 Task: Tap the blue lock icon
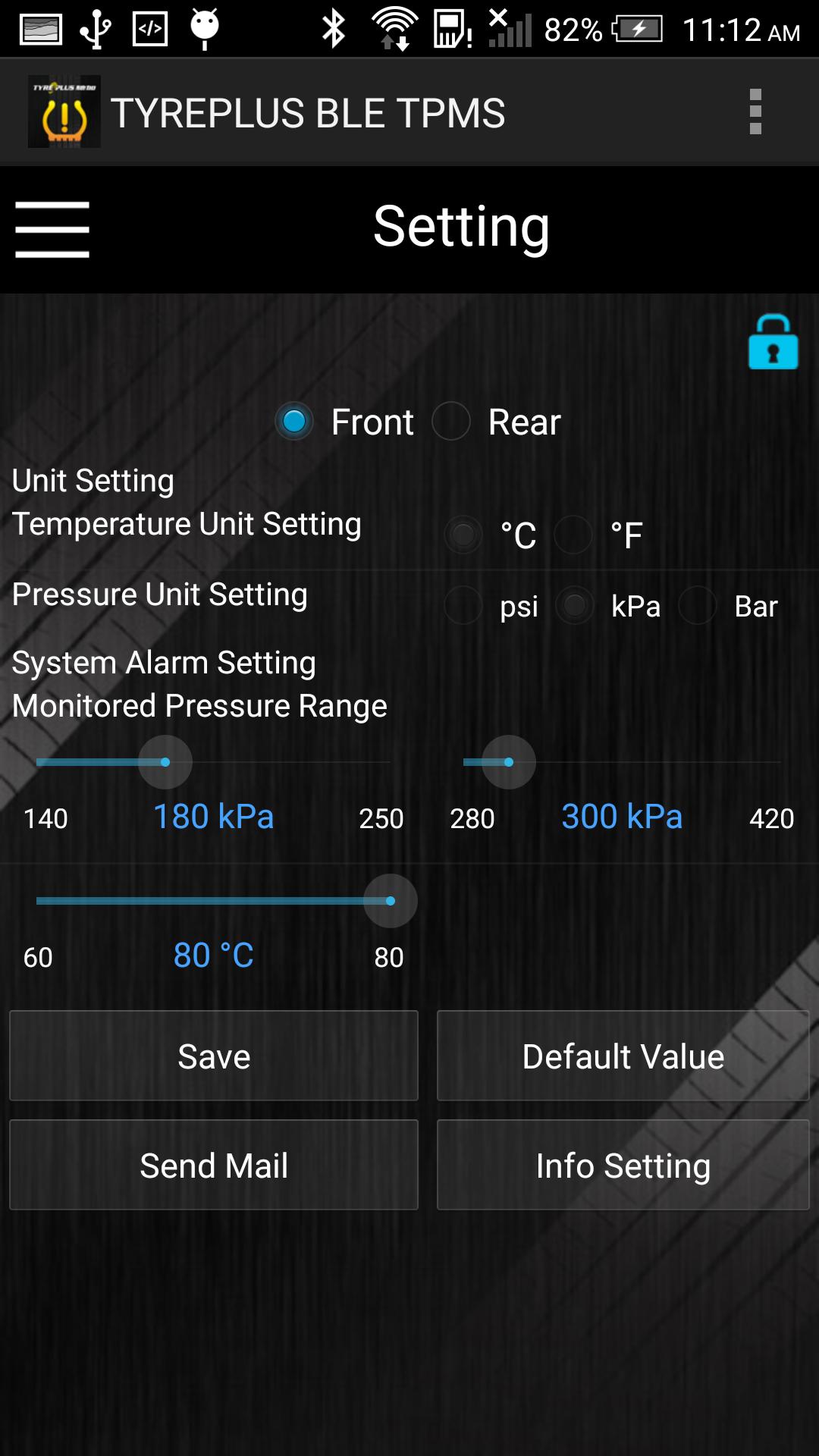point(773,343)
